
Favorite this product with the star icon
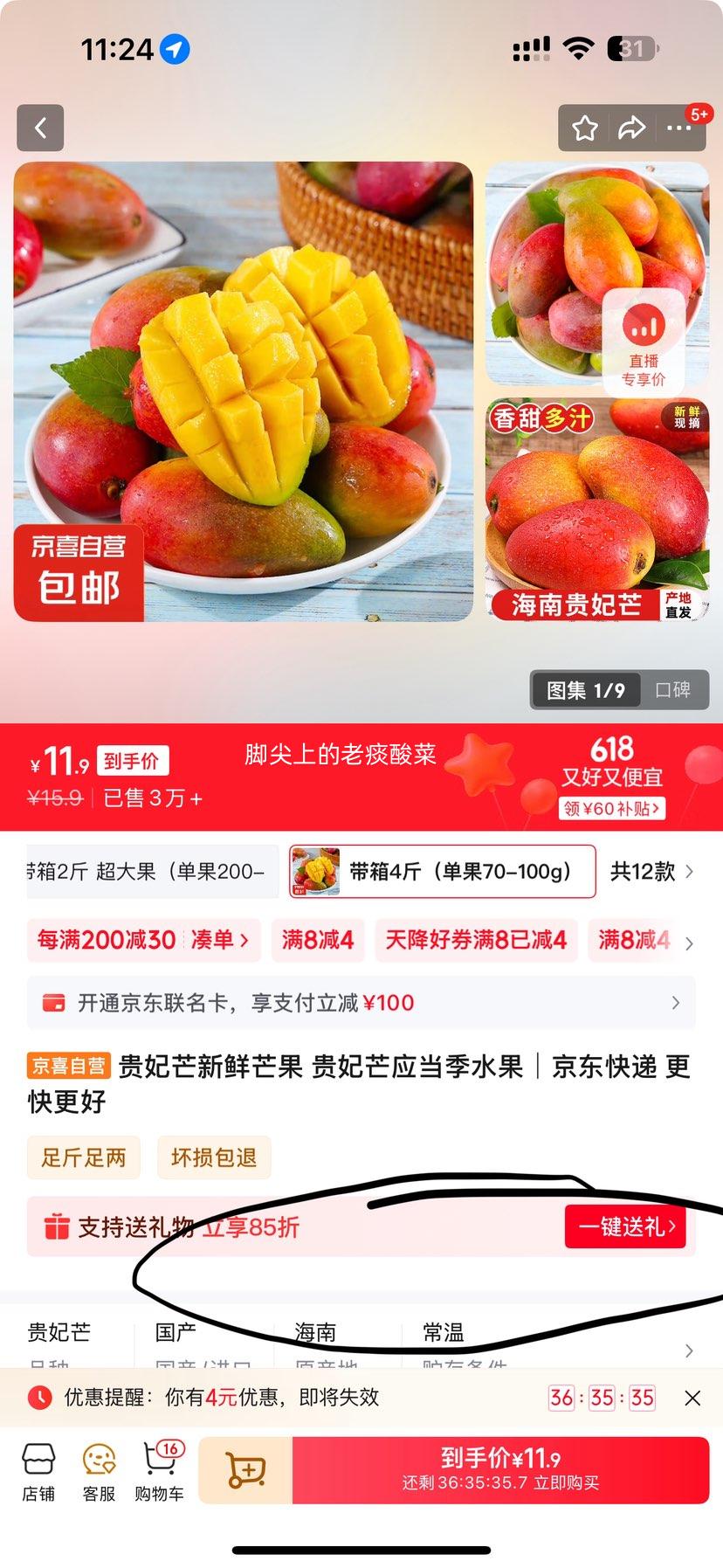coord(584,128)
